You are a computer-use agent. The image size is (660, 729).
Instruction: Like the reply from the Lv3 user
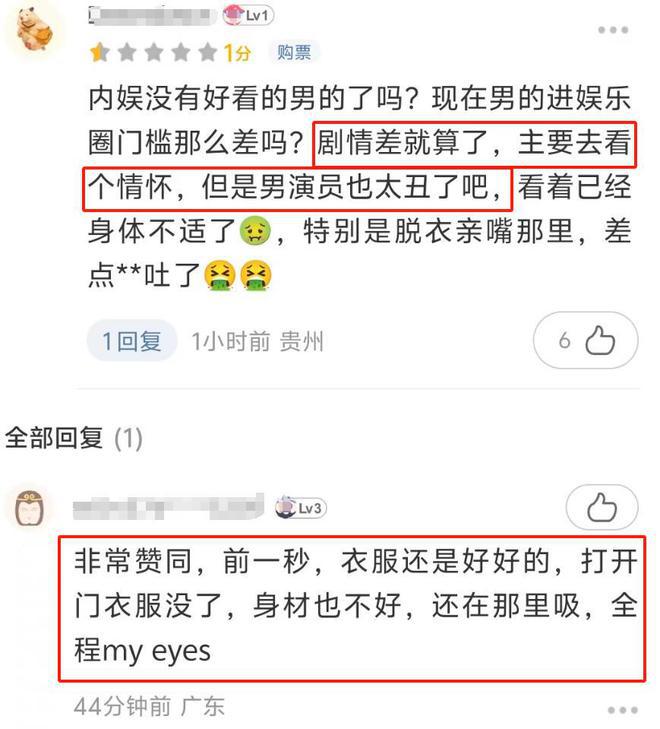pyautogui.click(x=601, y=508)
